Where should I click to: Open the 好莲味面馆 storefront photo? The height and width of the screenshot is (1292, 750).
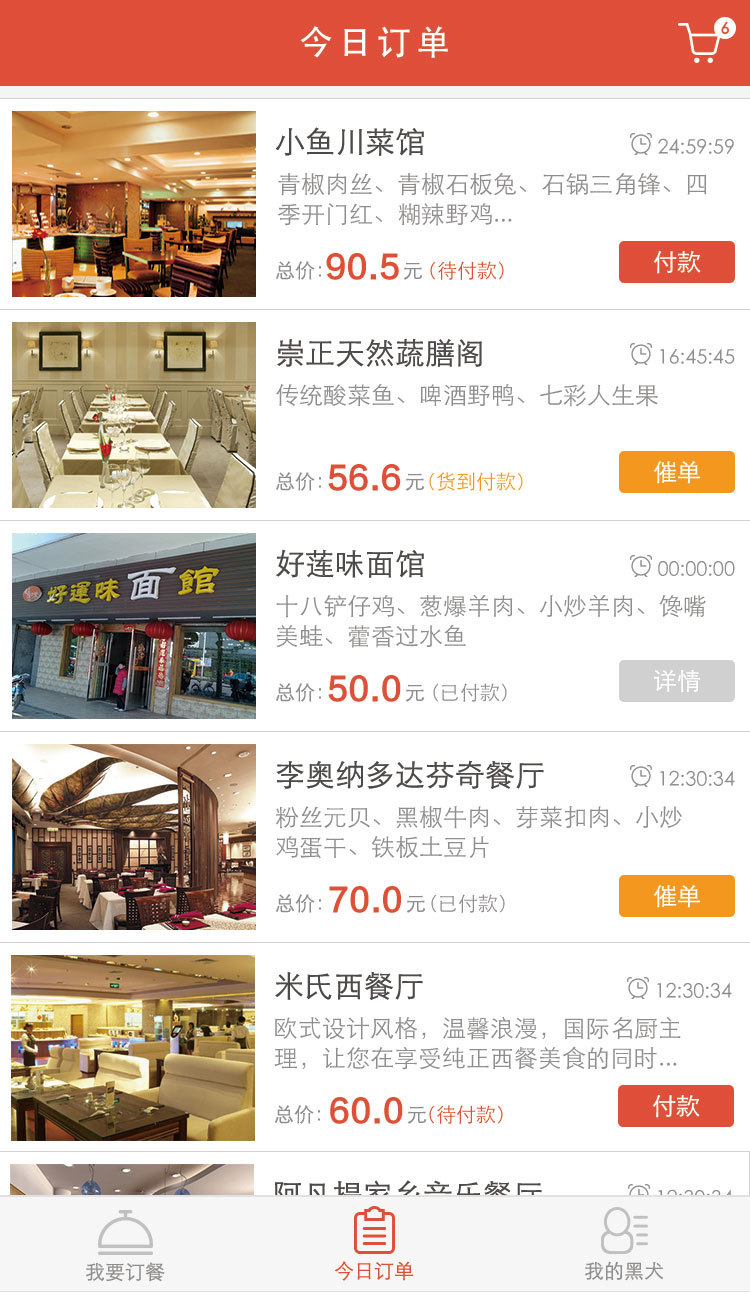[x=134, y=626]
